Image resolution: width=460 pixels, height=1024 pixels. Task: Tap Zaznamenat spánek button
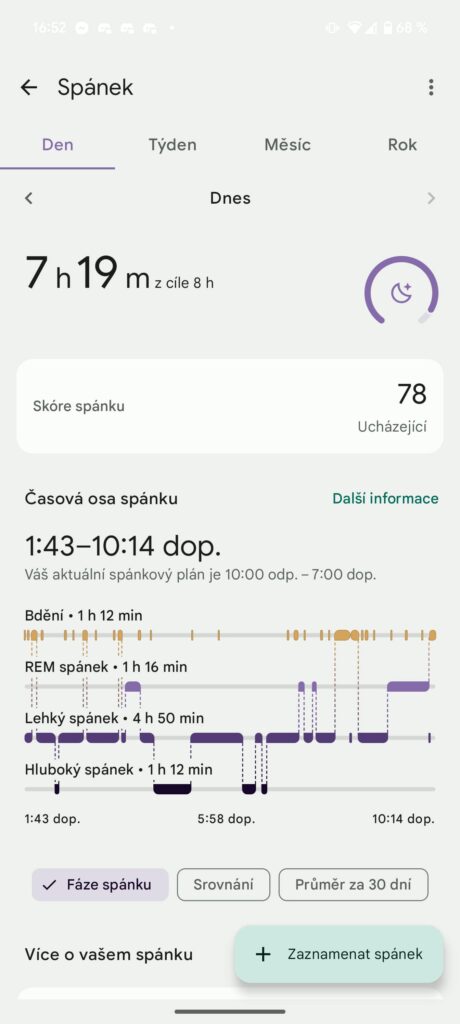click(339, 954)
